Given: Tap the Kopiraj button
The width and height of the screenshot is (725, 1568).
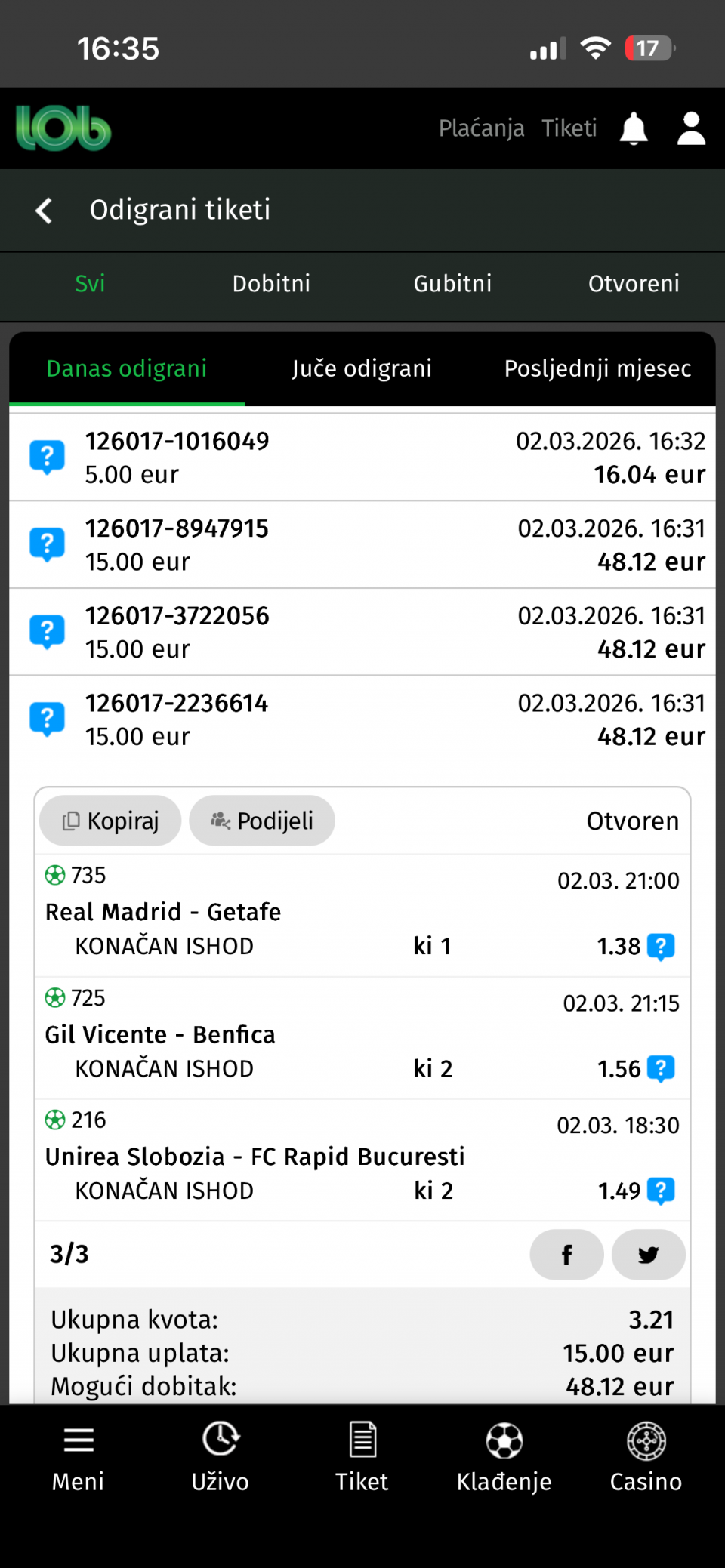Looking at the screenshot, I should (x=111, y=821).
